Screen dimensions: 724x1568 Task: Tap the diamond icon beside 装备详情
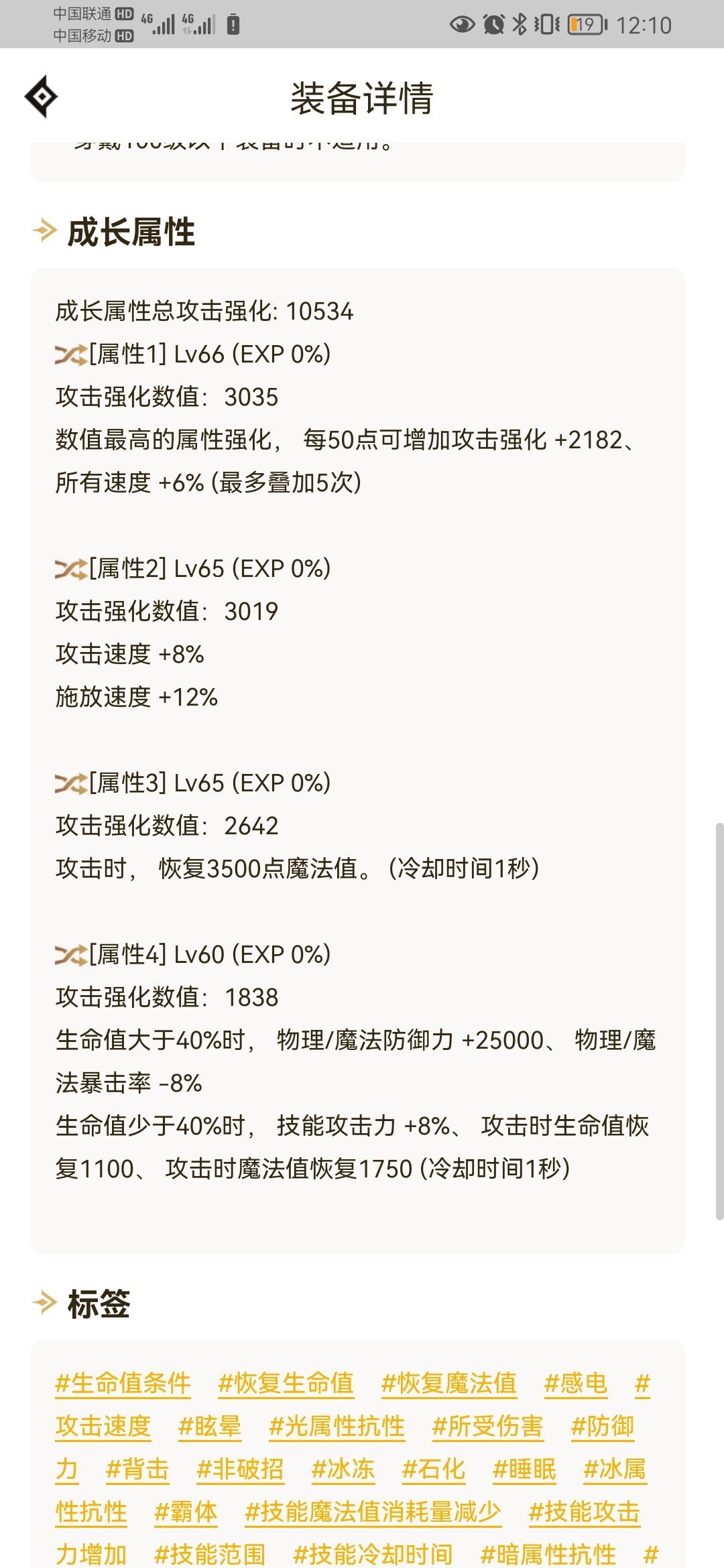pyautogui.click(x=42, y=96)
